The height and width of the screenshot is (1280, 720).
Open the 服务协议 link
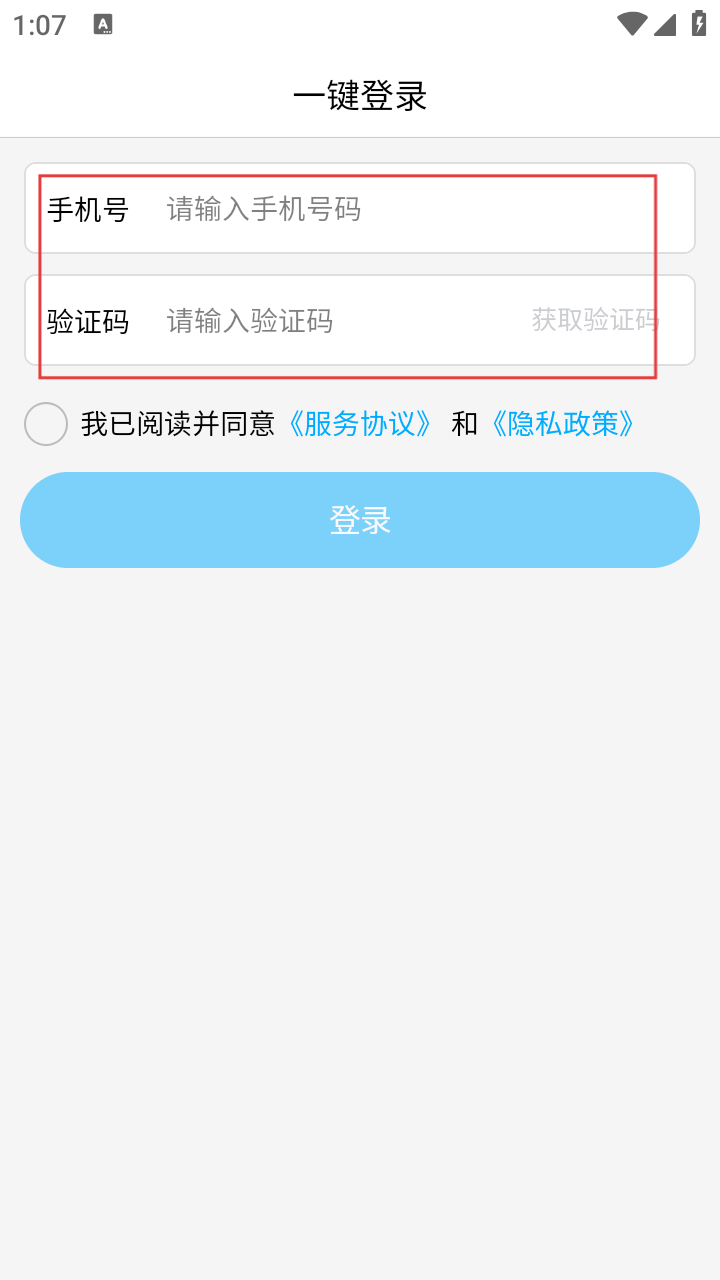(360, 424)
